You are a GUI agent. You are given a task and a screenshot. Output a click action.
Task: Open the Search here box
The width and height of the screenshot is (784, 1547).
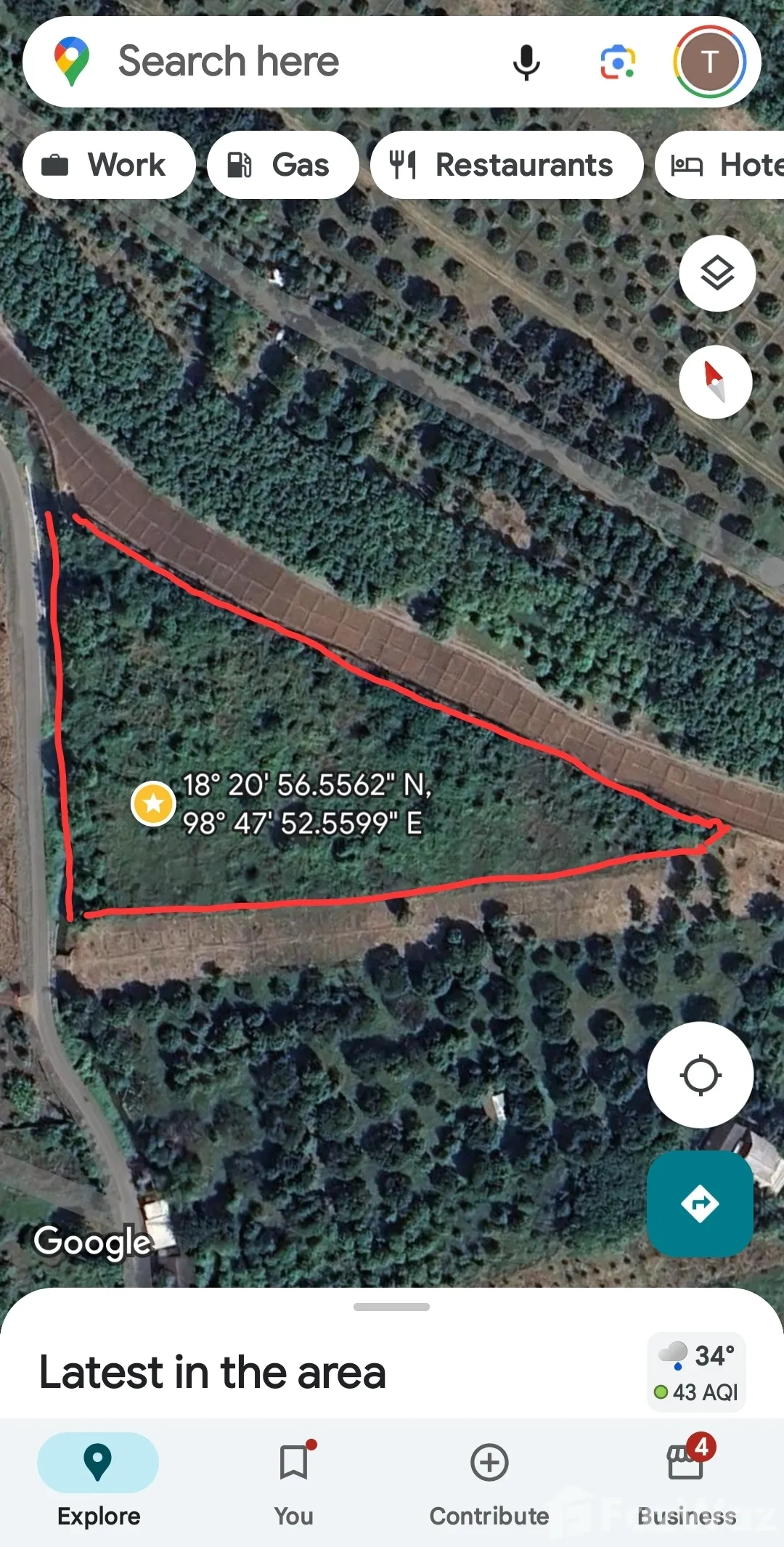coord(290,62)
